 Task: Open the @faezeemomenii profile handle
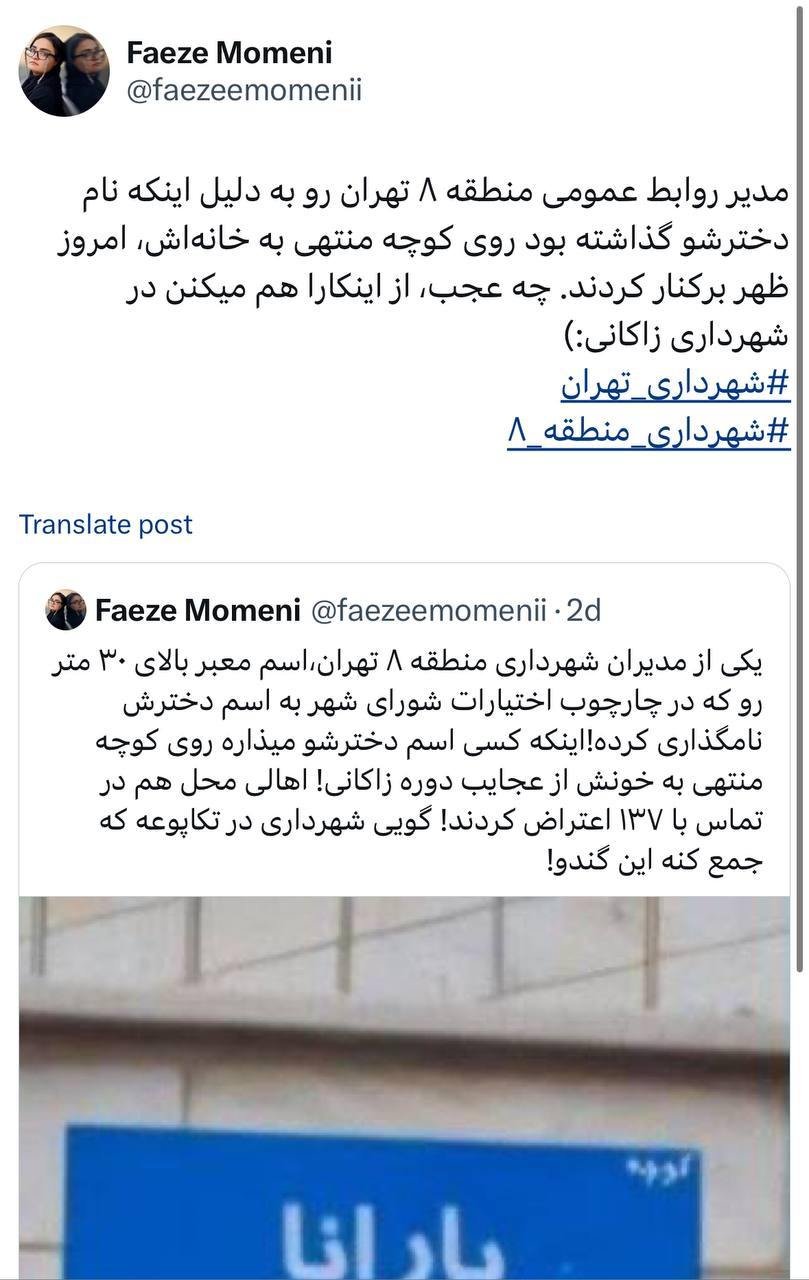(244, 91)
